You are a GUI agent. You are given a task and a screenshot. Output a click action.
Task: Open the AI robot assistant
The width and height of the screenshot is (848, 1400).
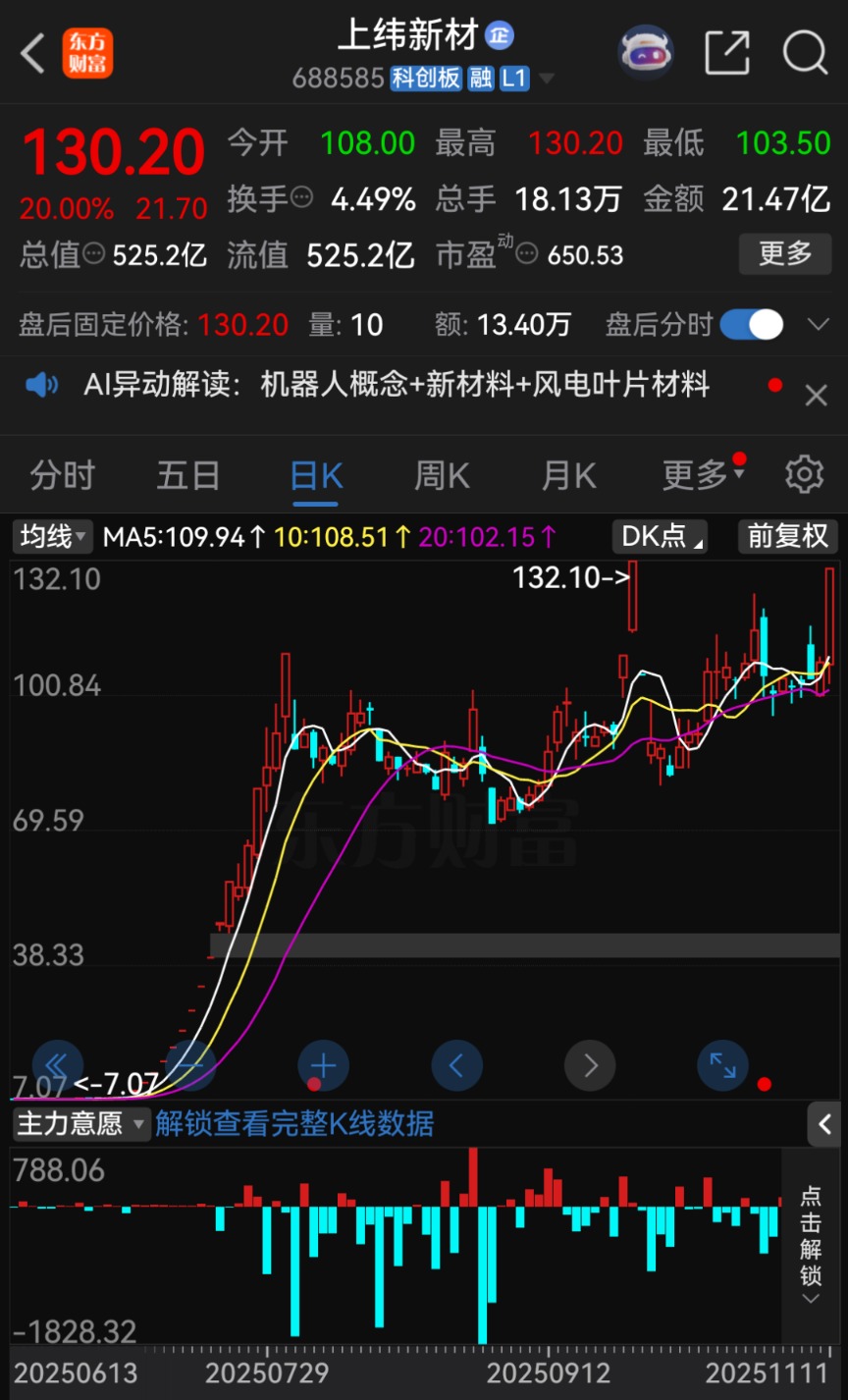[645, 53]
